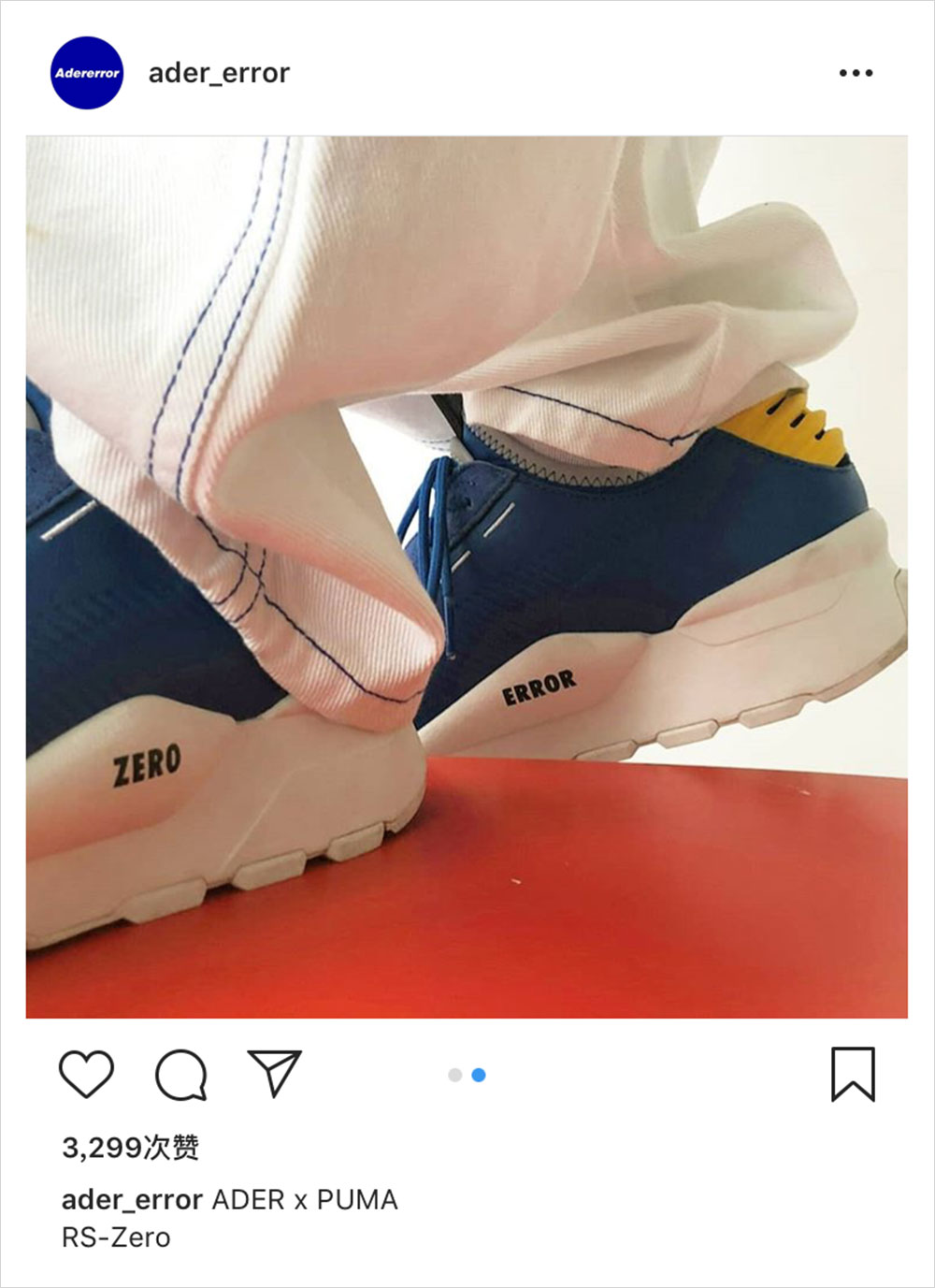Like the ADER x PUMA post
The width and height of the screenshot is (935, 1288).
87,1074
